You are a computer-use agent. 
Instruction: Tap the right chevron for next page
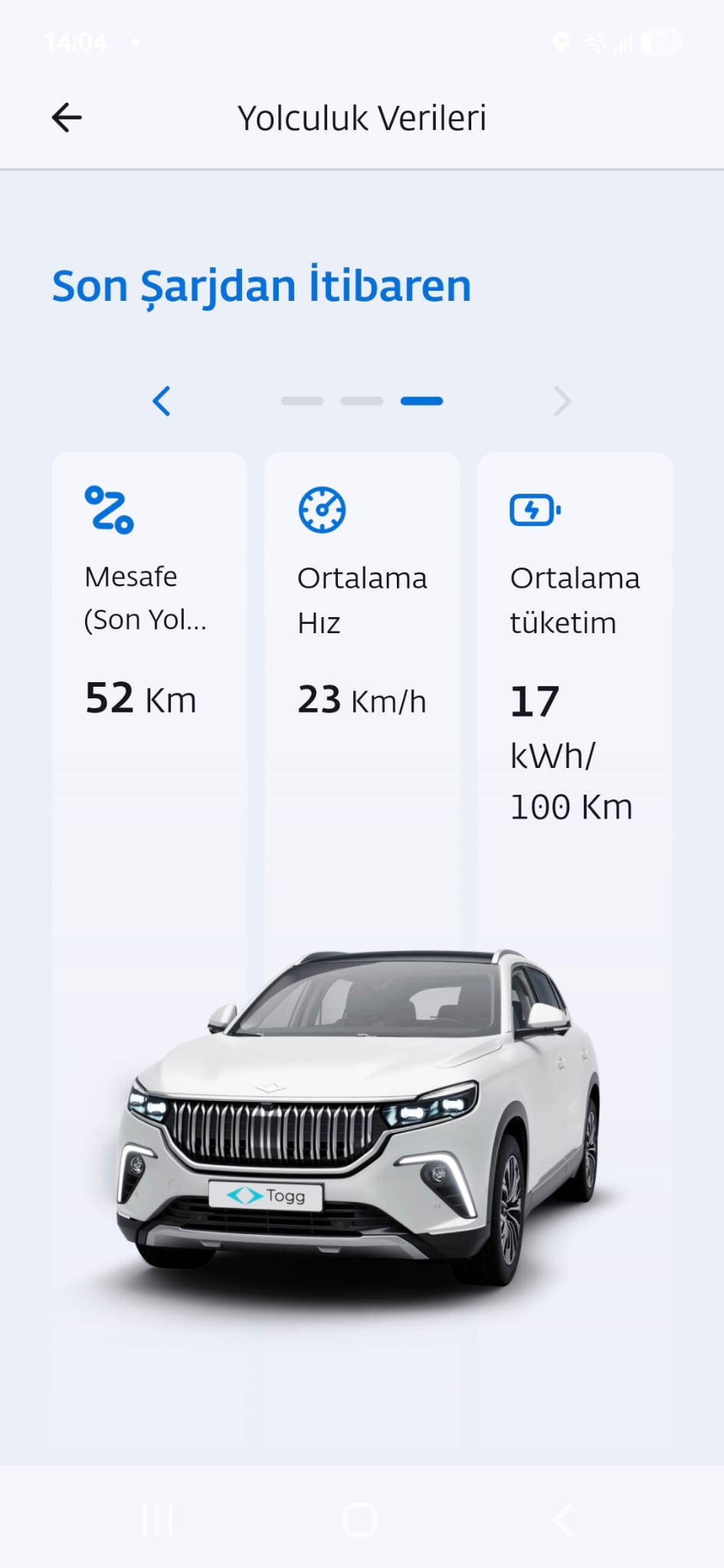coord(562,400)
